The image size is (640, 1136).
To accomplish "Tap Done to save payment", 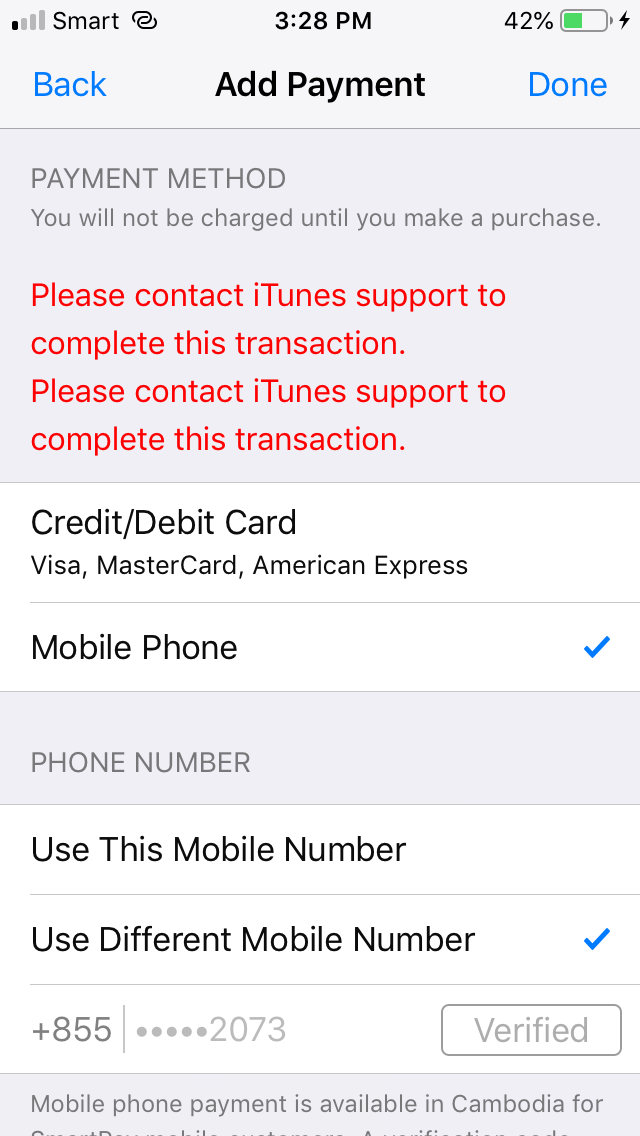I will [567, 85].
